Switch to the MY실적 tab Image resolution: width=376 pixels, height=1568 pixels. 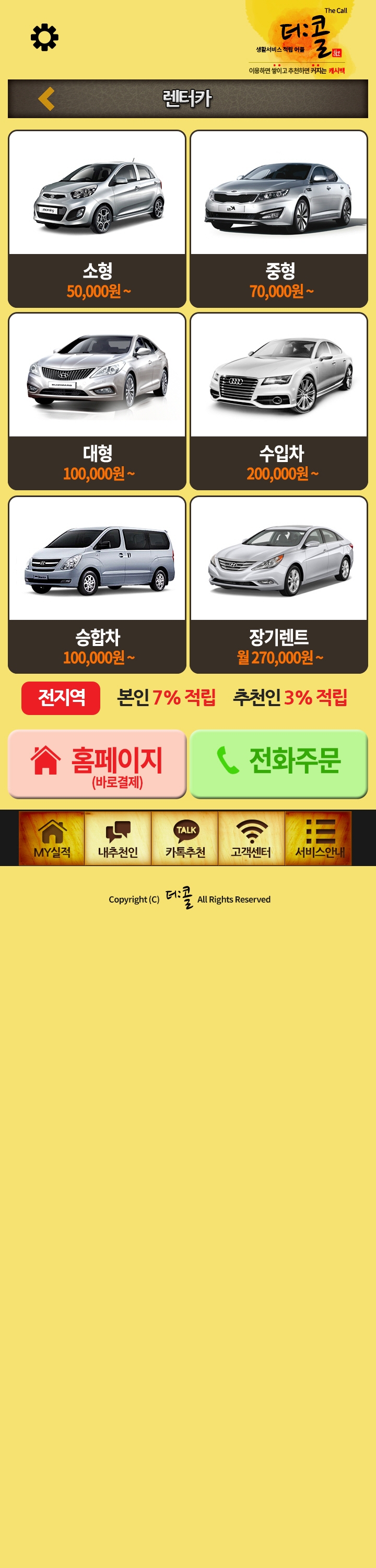[x=52, y=838]
